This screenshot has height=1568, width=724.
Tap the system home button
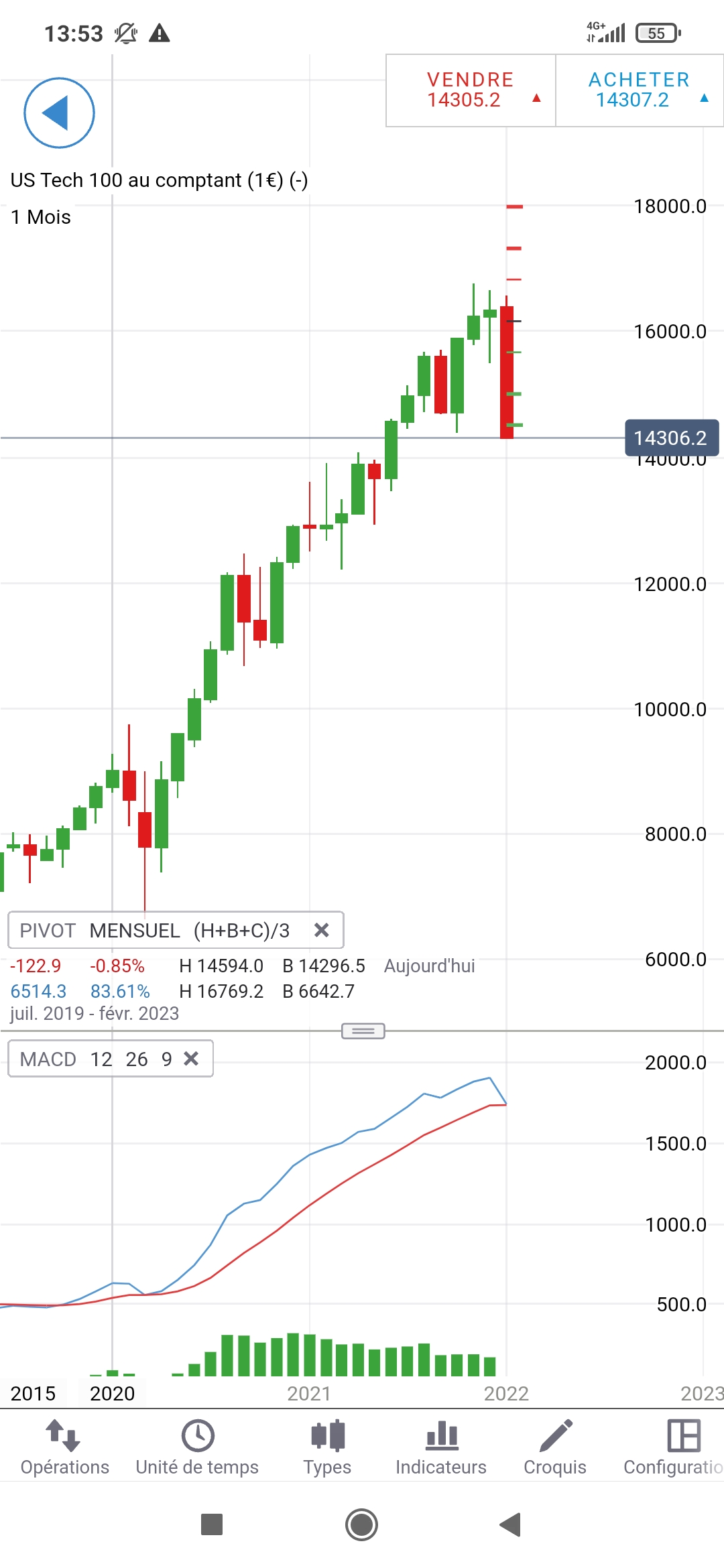(x=362, y=1525)
